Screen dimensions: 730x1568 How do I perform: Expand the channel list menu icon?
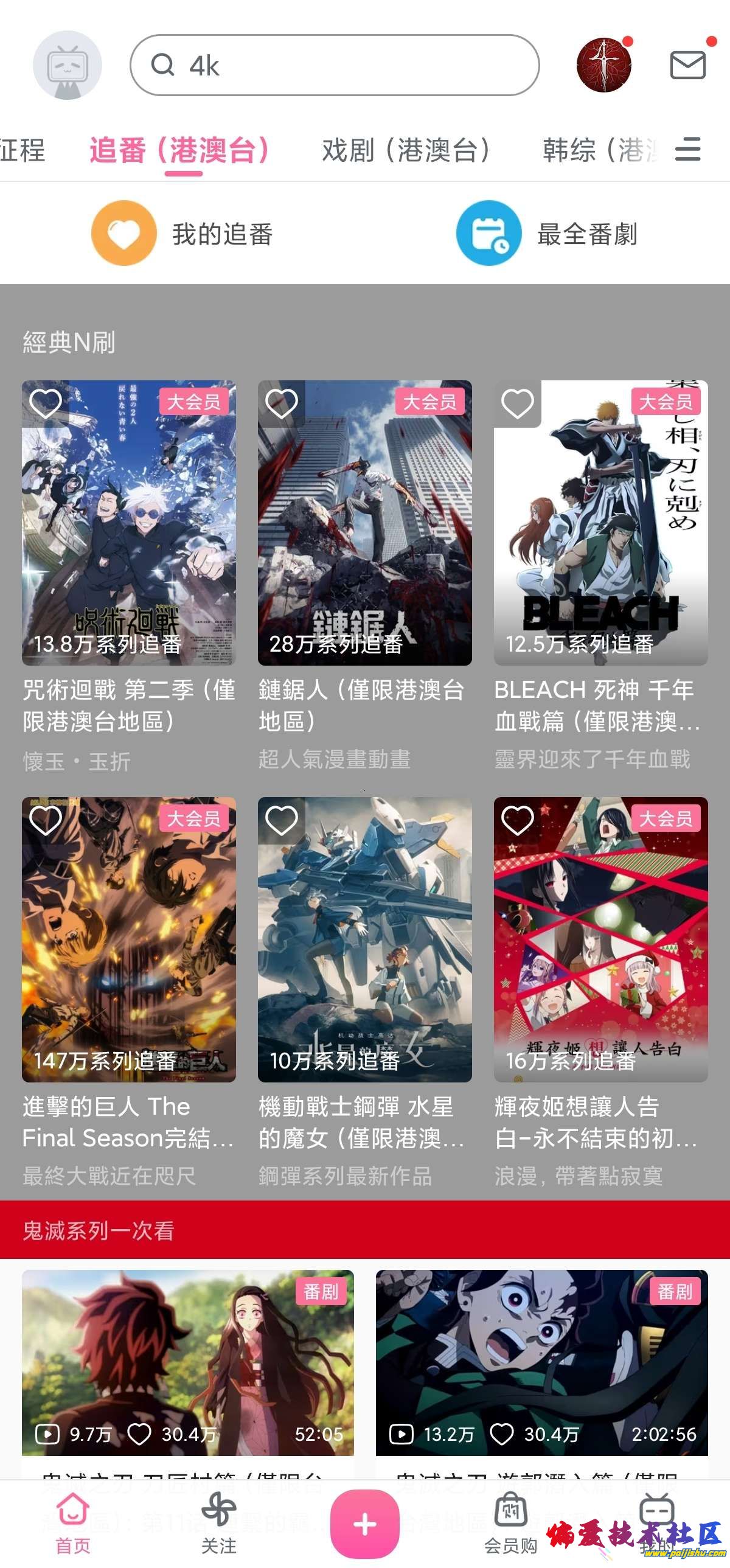(x=688, y=149)
